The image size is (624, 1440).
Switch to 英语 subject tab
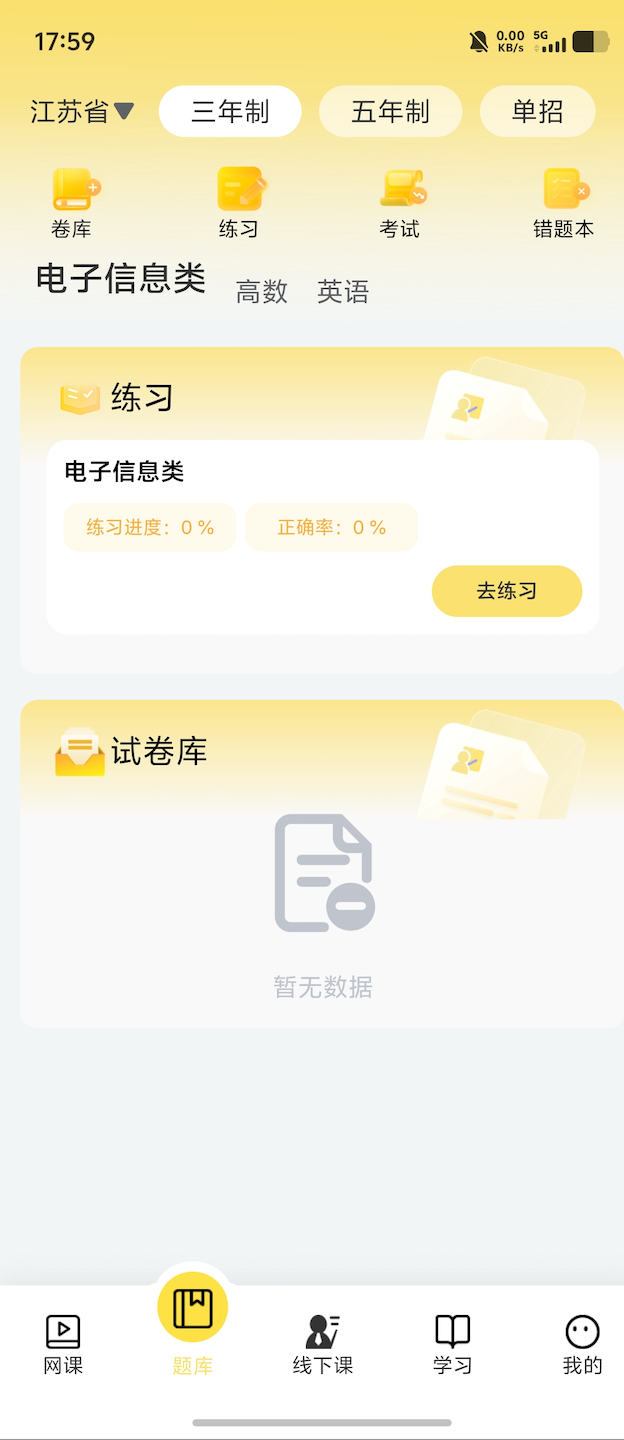click(343, 291)
